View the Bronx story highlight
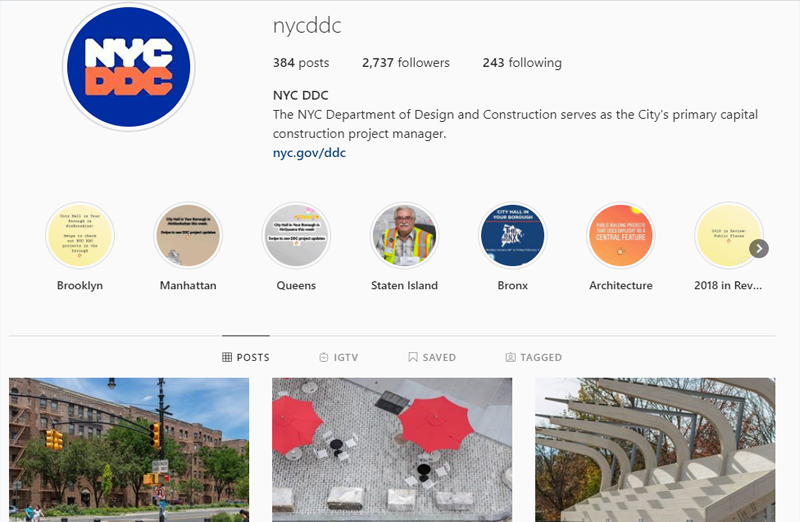This screenshot has height=522, width=800. (x=512, y=236)
